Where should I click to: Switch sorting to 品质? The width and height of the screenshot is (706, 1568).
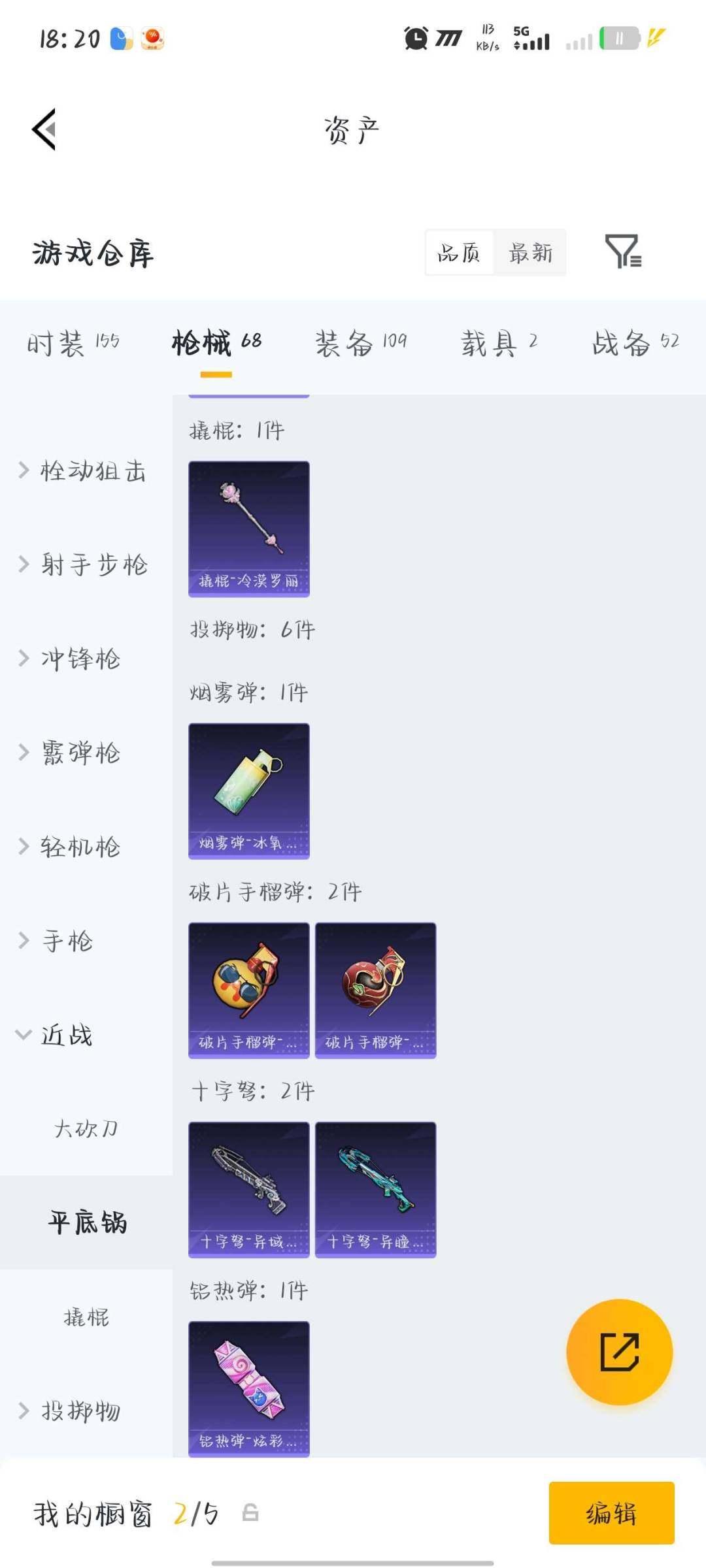tap(461, 253)
